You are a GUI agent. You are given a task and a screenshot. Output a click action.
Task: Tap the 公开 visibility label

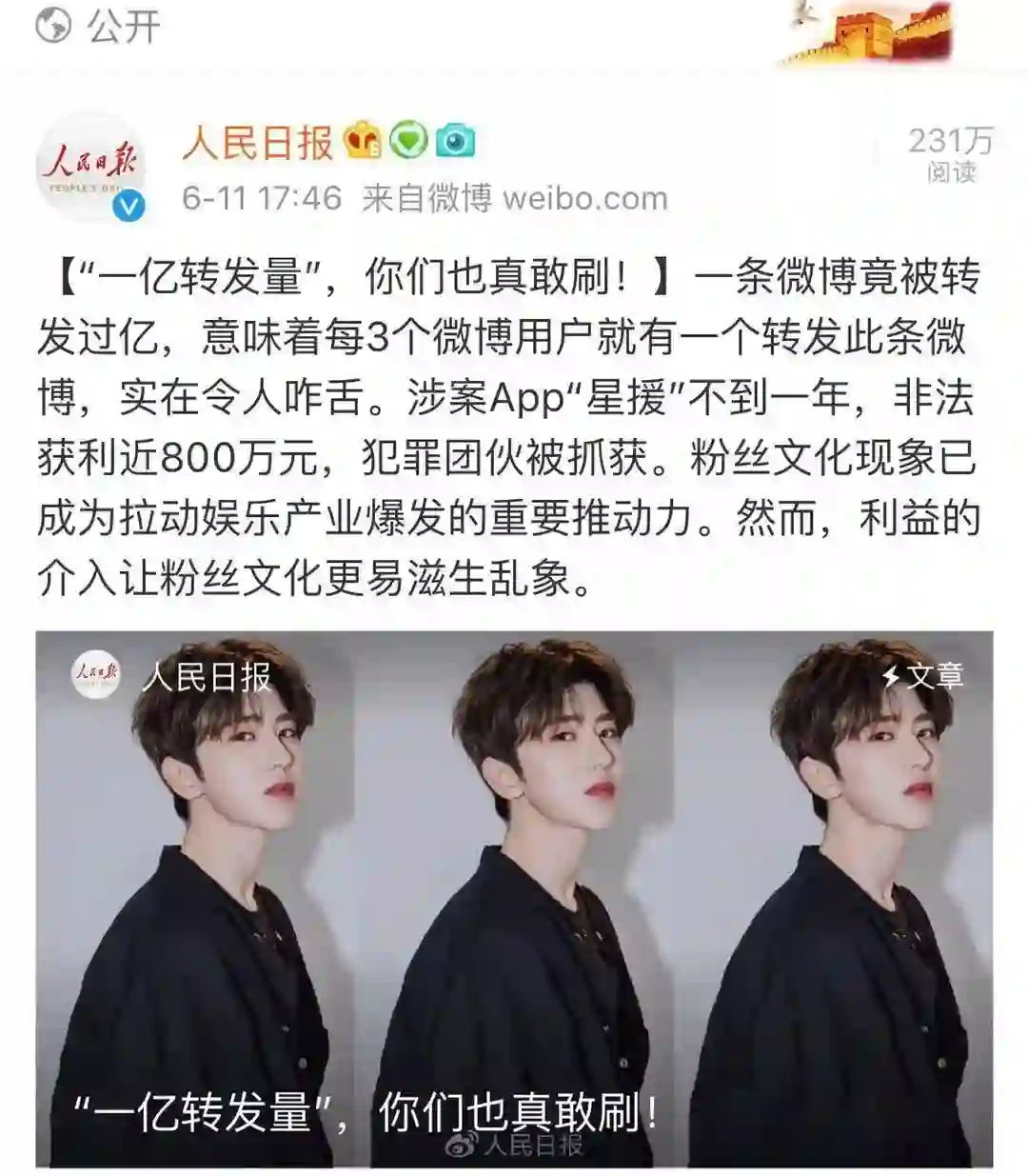coord(122,26)
